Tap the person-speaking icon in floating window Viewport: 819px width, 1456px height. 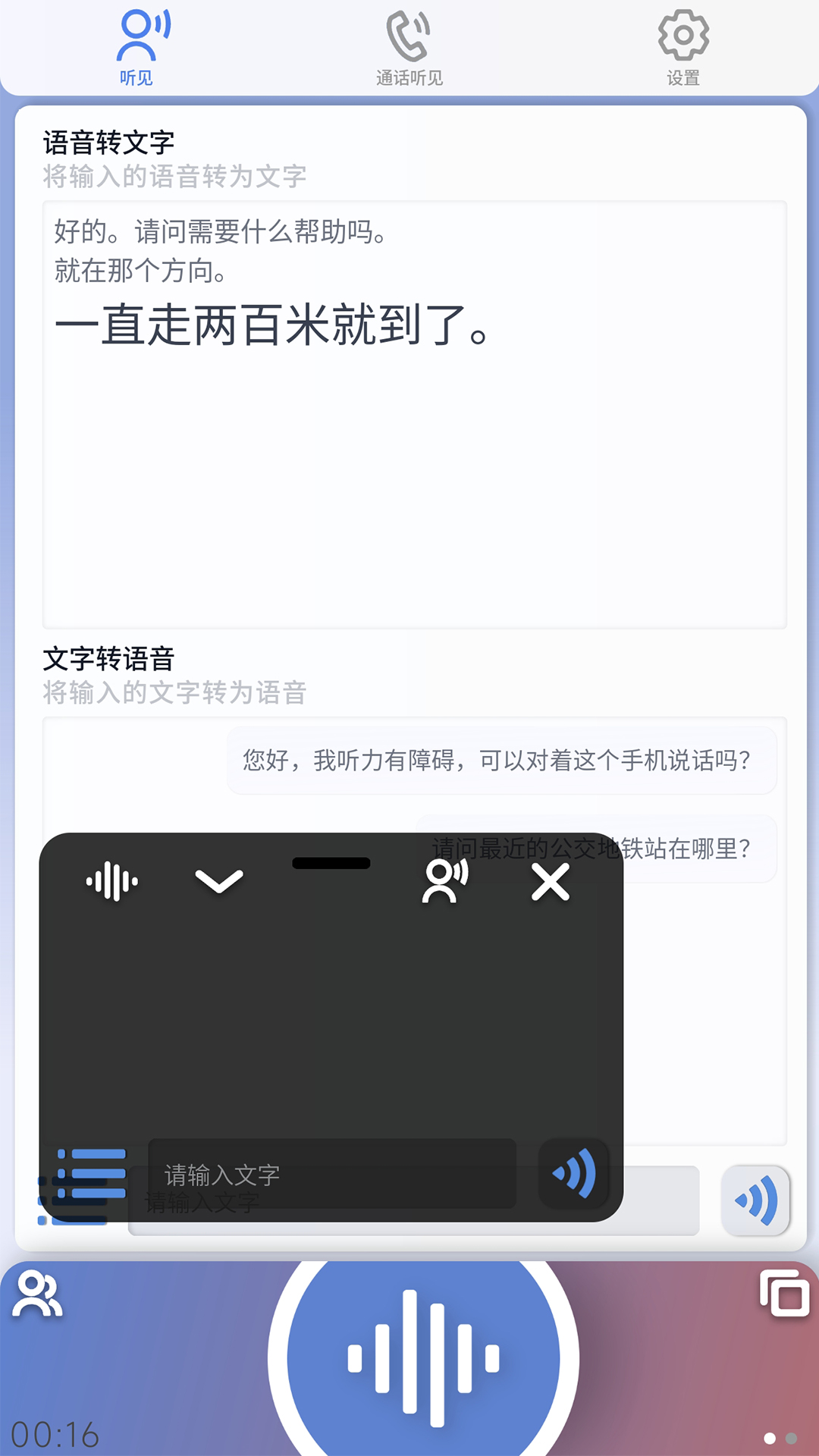[x=445, y=881]
